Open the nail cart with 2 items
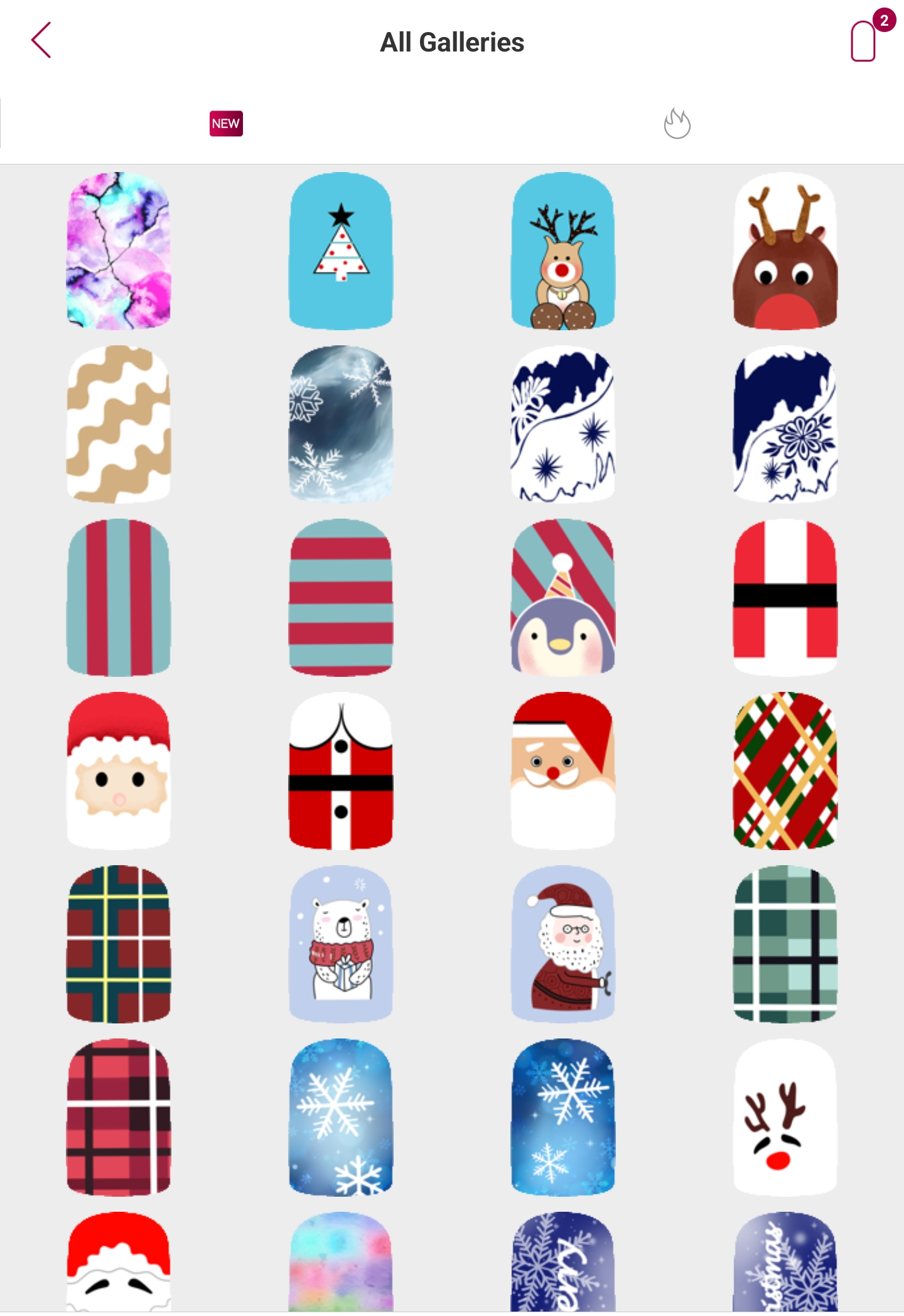The height and width of the screenshot is (1316, 904). [865, 40]
